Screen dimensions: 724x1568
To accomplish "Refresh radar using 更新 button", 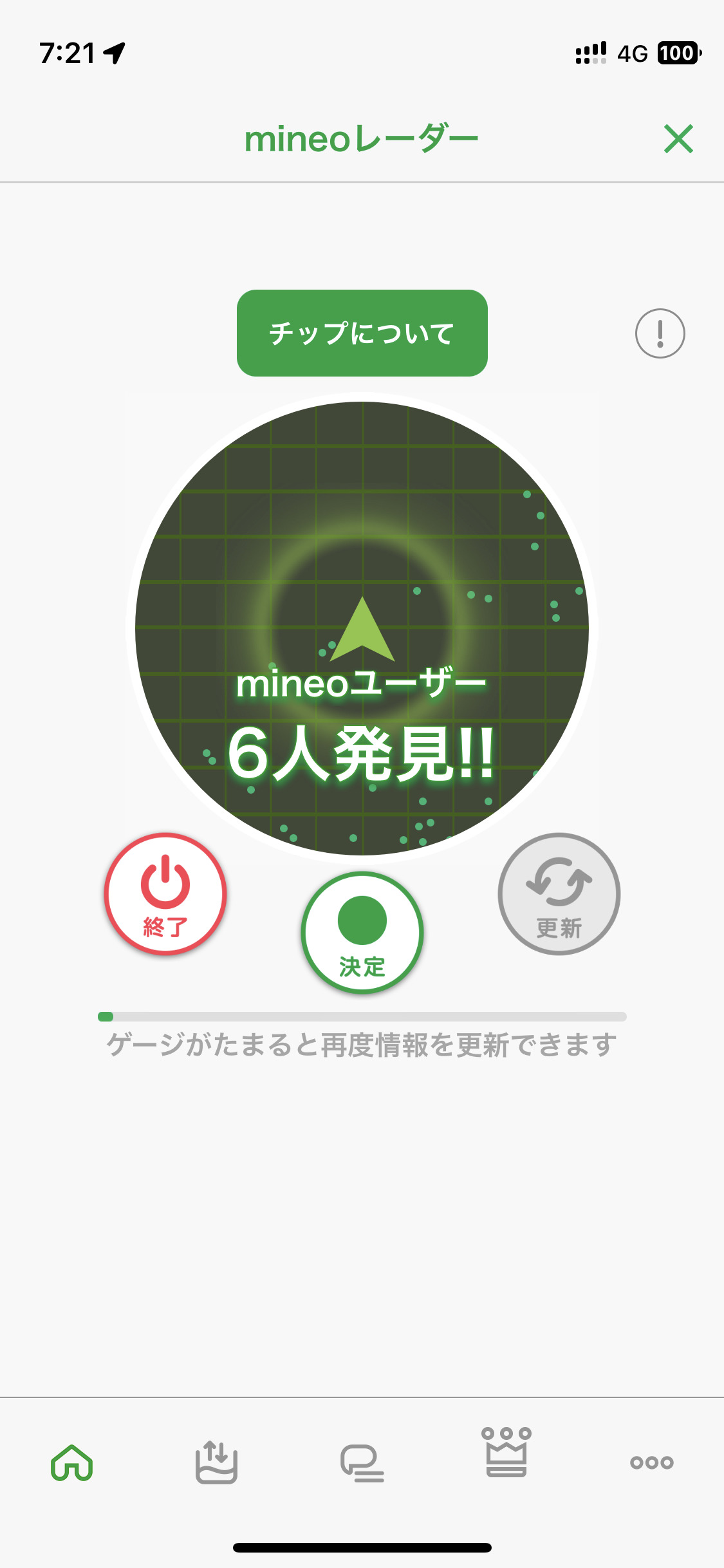I will (559, 893).
